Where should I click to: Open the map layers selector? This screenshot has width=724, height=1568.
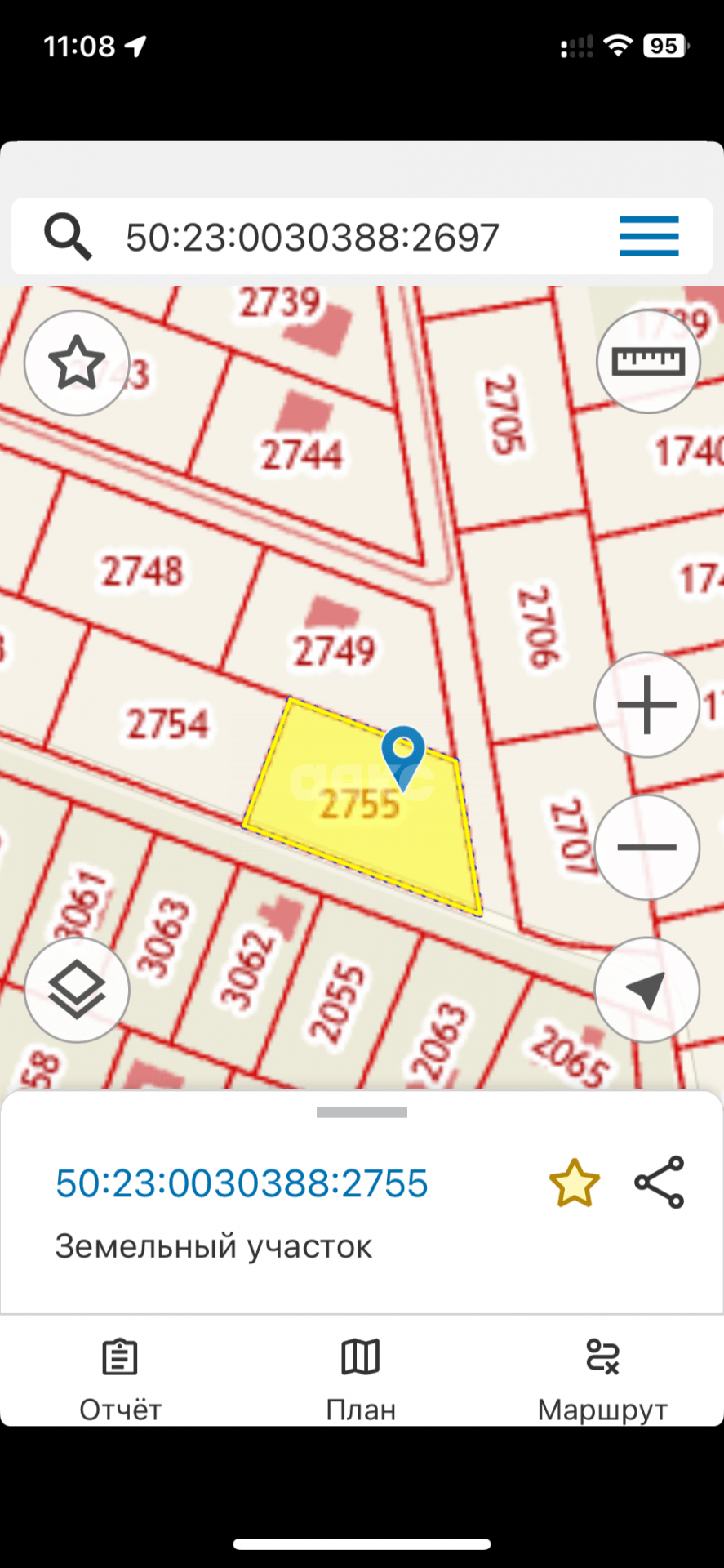(x=77, y=989)
